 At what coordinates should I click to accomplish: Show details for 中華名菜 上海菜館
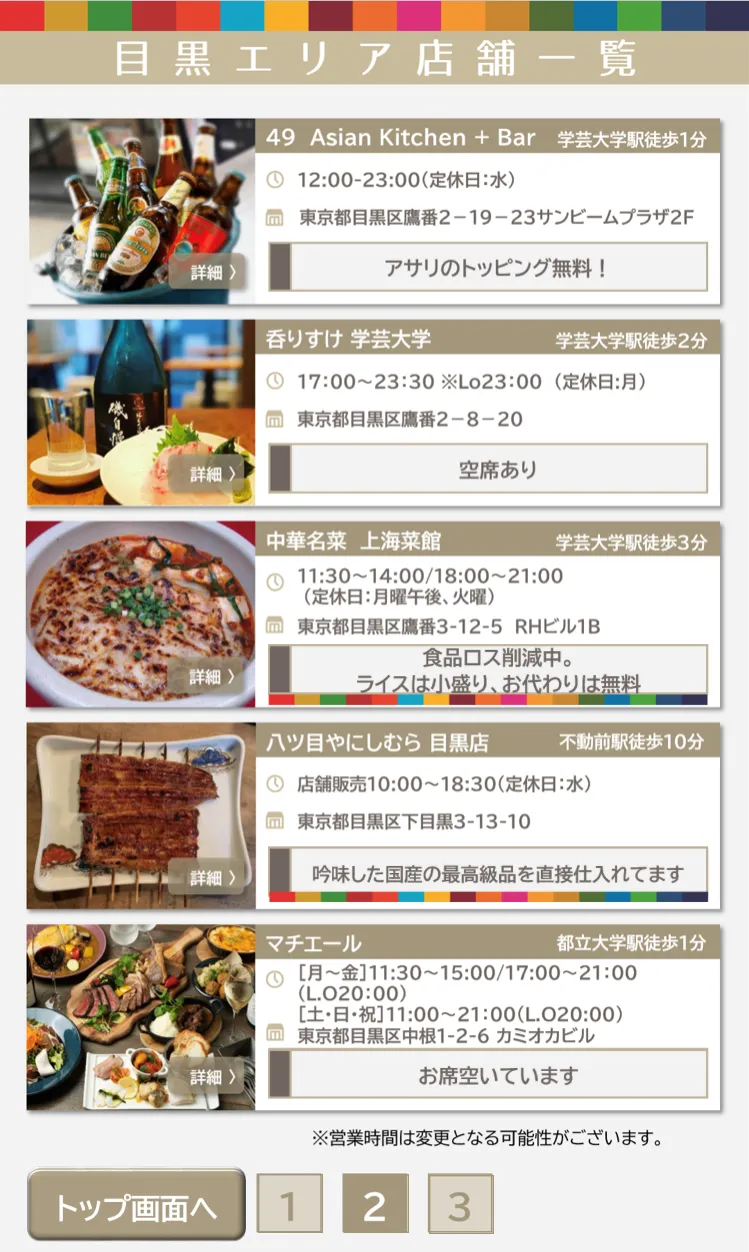(x=207, y=676)
